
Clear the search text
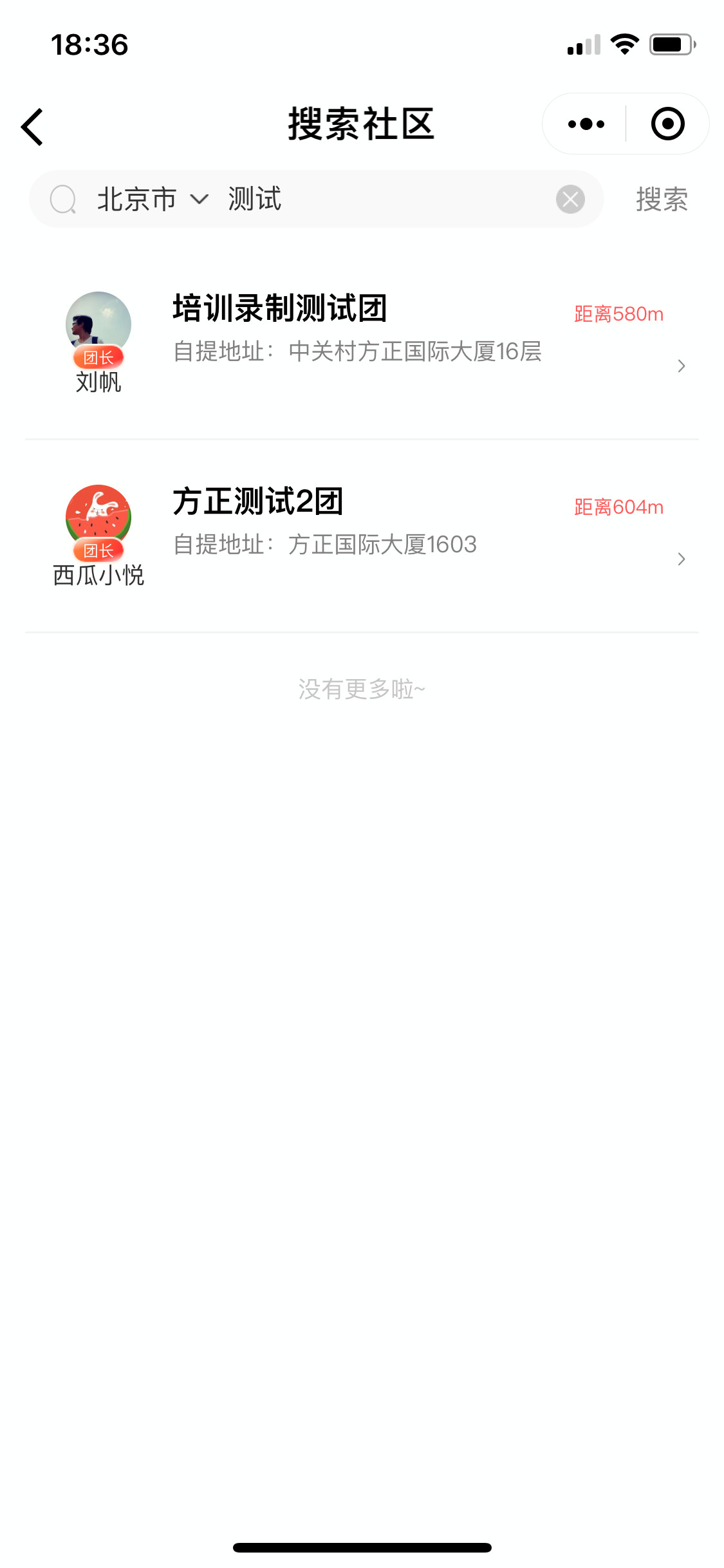[570, 199]
